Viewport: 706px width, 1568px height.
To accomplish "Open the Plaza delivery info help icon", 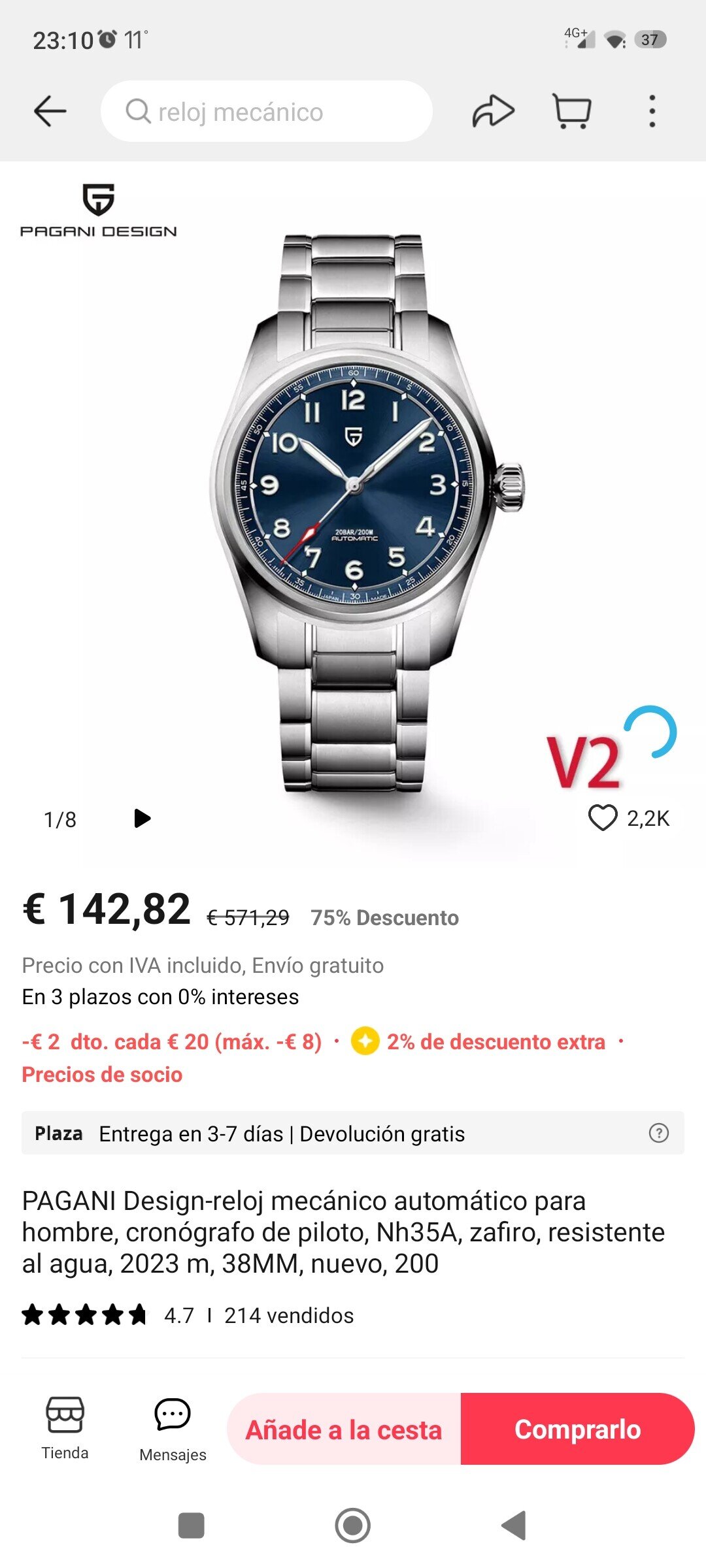I will tap(658, 1133).
